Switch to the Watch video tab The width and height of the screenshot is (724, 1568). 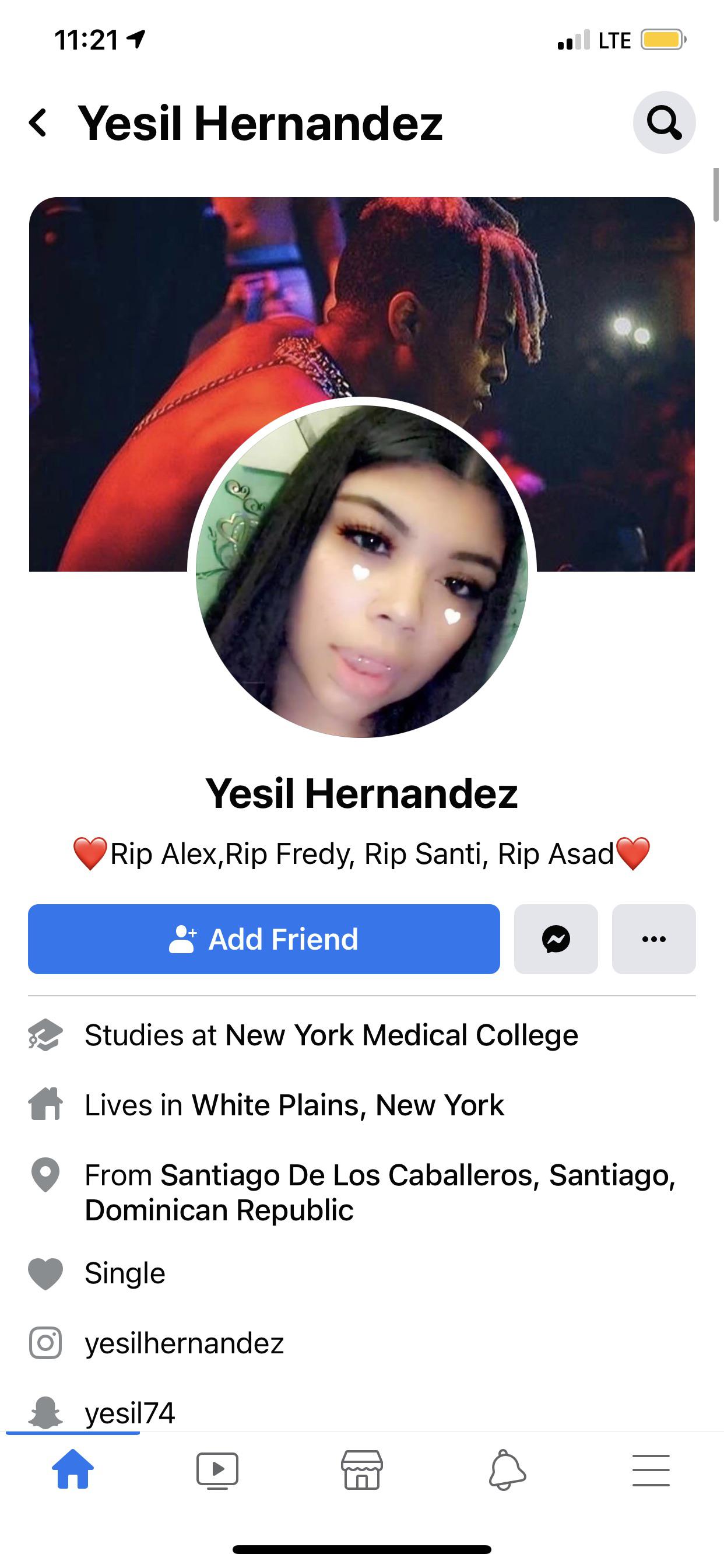click(217, 1469)
